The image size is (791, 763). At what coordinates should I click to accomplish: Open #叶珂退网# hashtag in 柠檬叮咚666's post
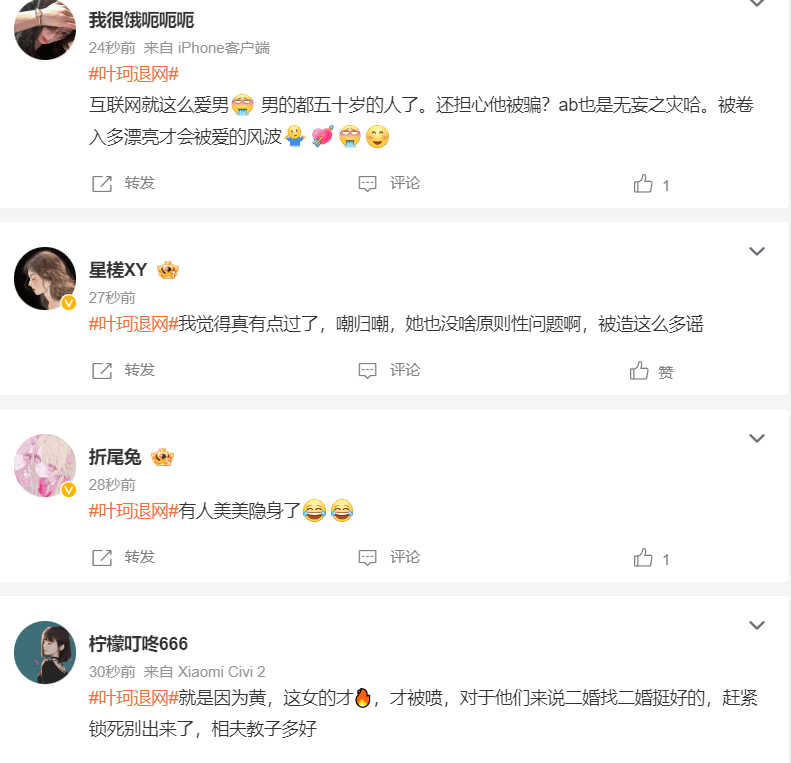(x=133, y=698)
